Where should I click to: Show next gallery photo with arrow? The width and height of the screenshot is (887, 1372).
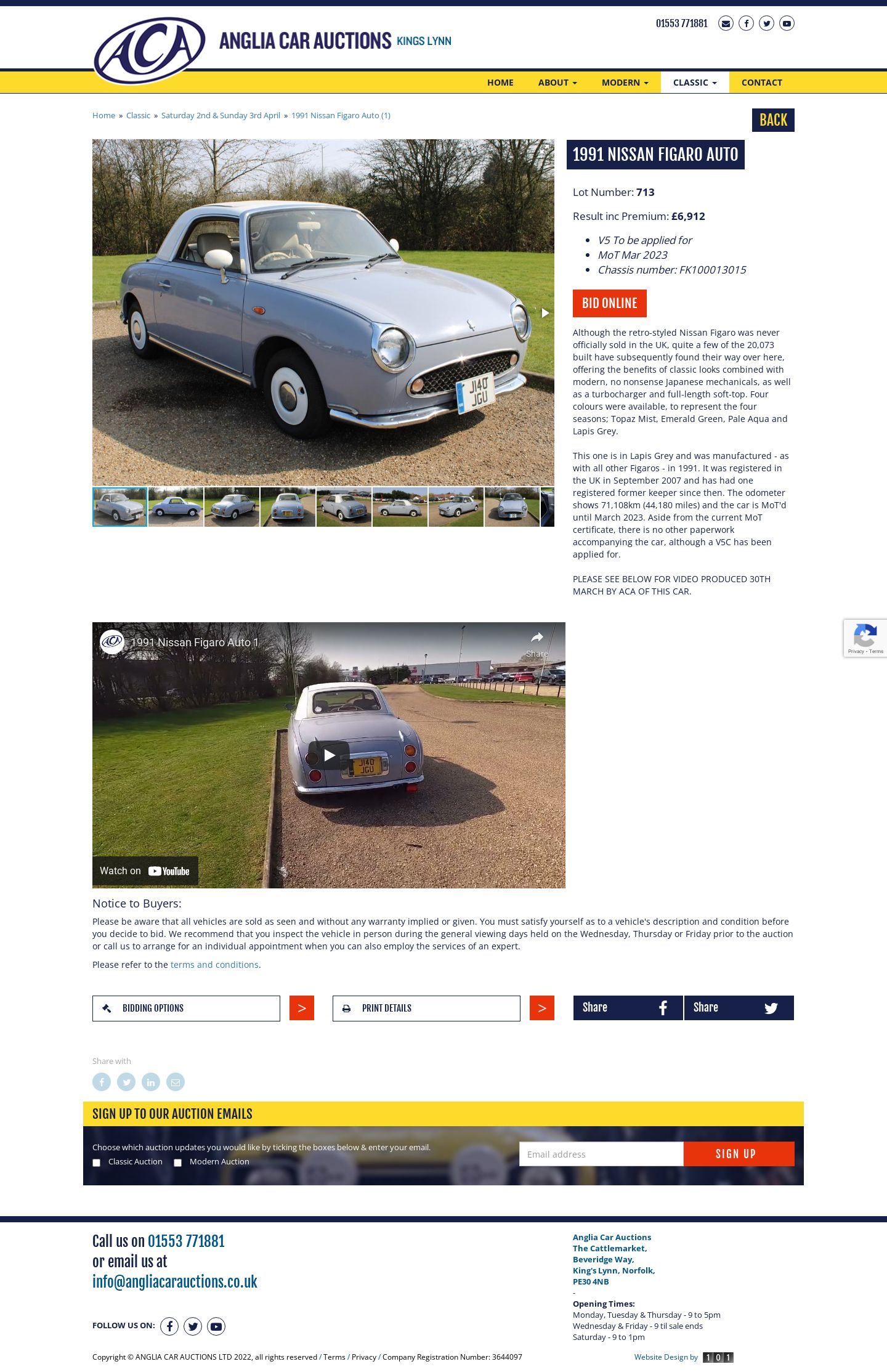(x=545, y=313)
